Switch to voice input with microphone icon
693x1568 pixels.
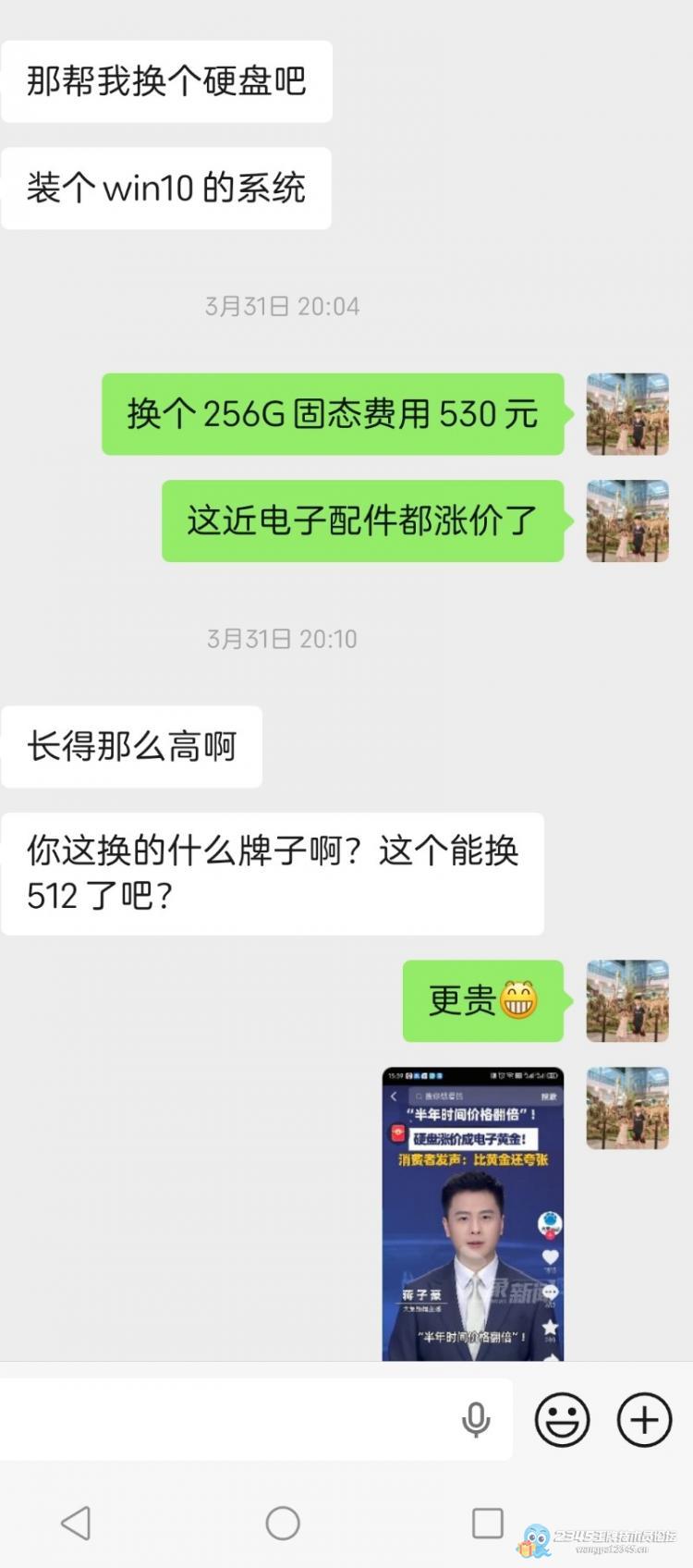[x=475, y=1419]
